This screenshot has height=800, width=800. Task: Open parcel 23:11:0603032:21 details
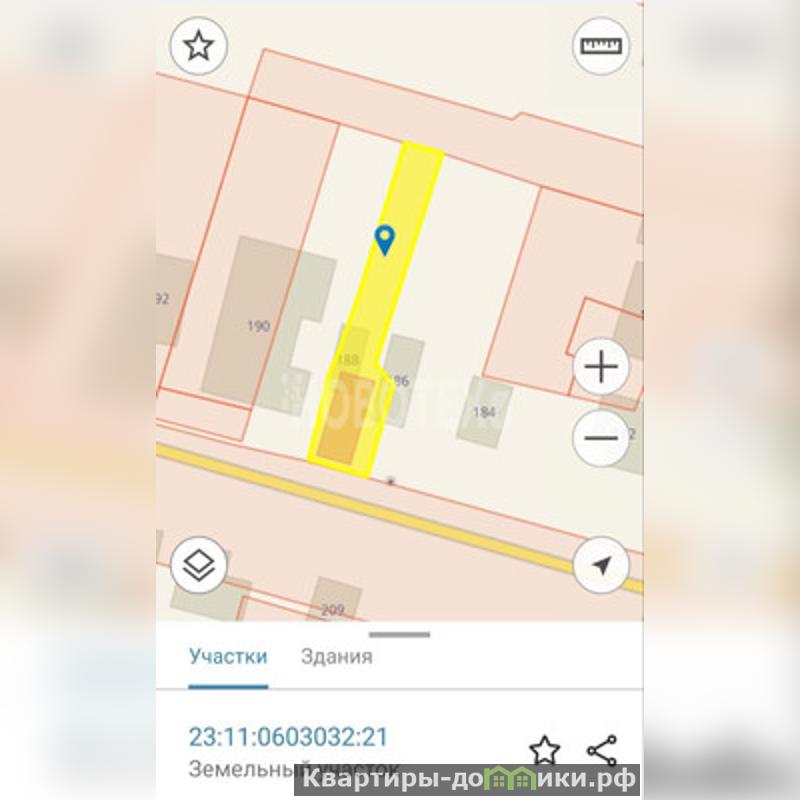coord(288,738)
